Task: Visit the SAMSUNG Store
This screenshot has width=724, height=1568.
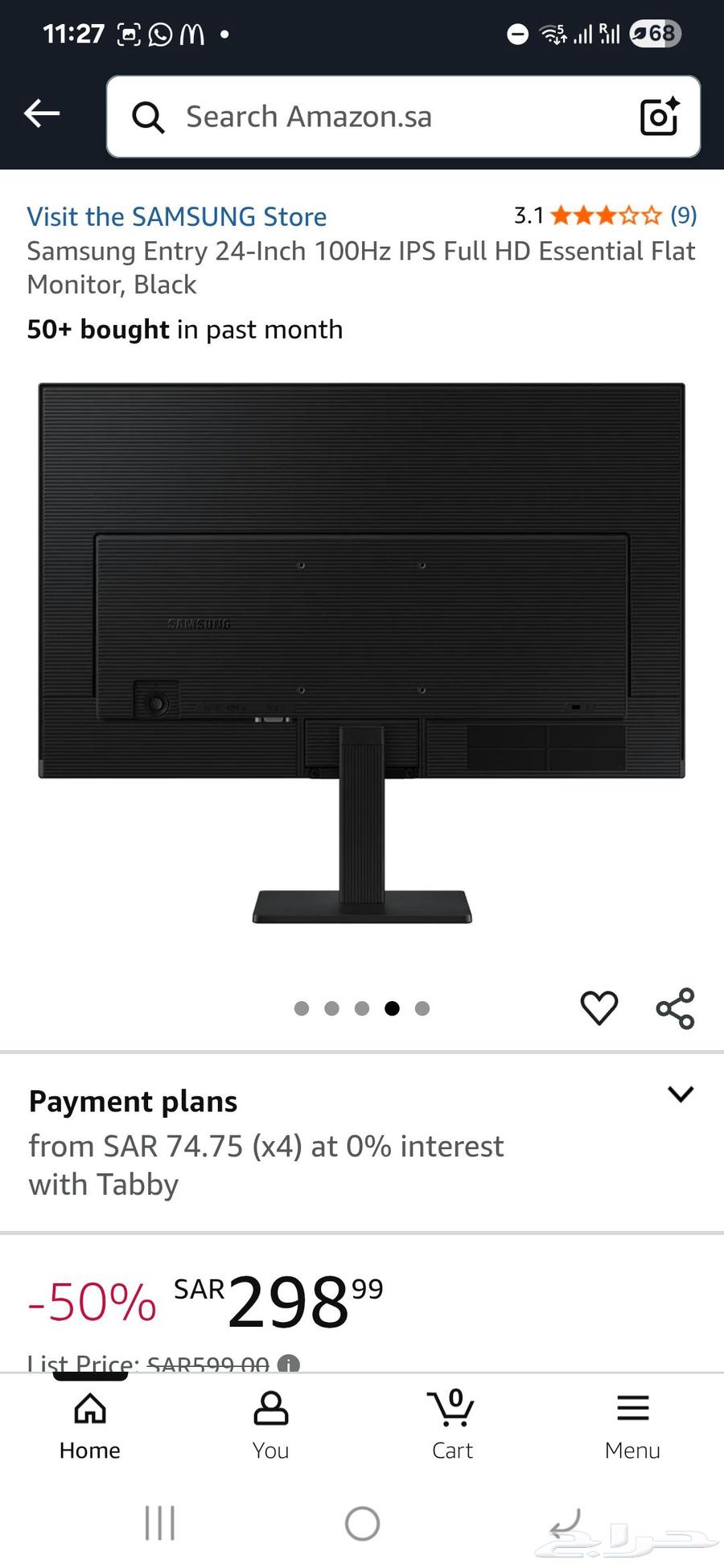Action: coord(176,216)
